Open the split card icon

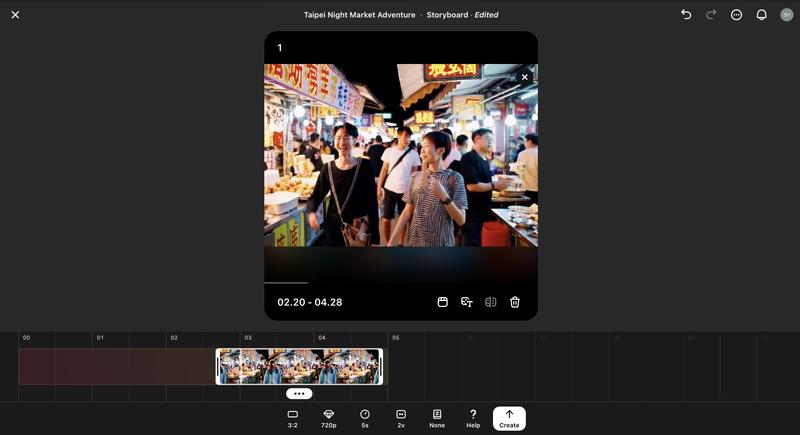tap(491, 302)
